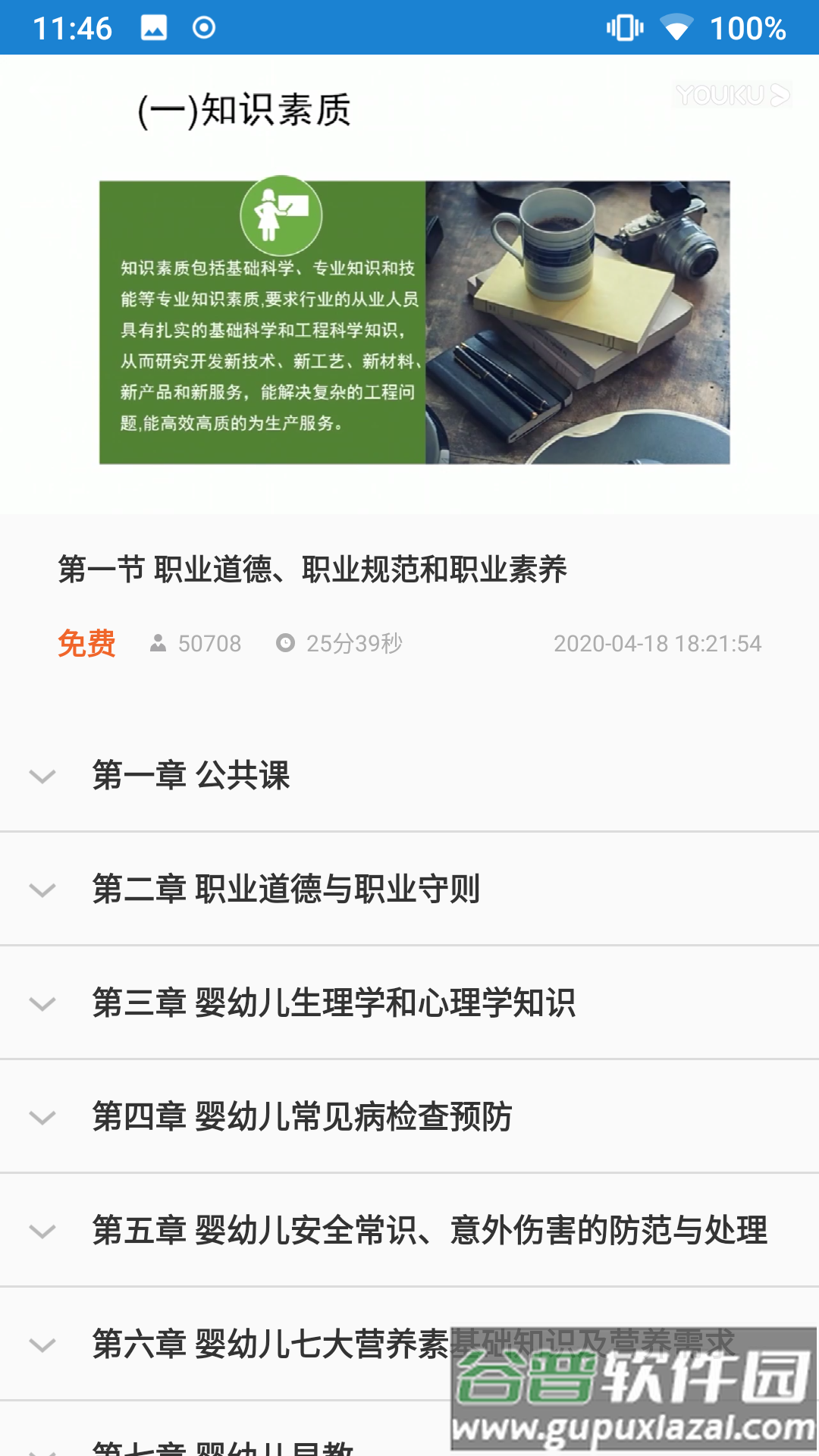
Task: Click the 免费 free label
Action: tap(86, 643)
